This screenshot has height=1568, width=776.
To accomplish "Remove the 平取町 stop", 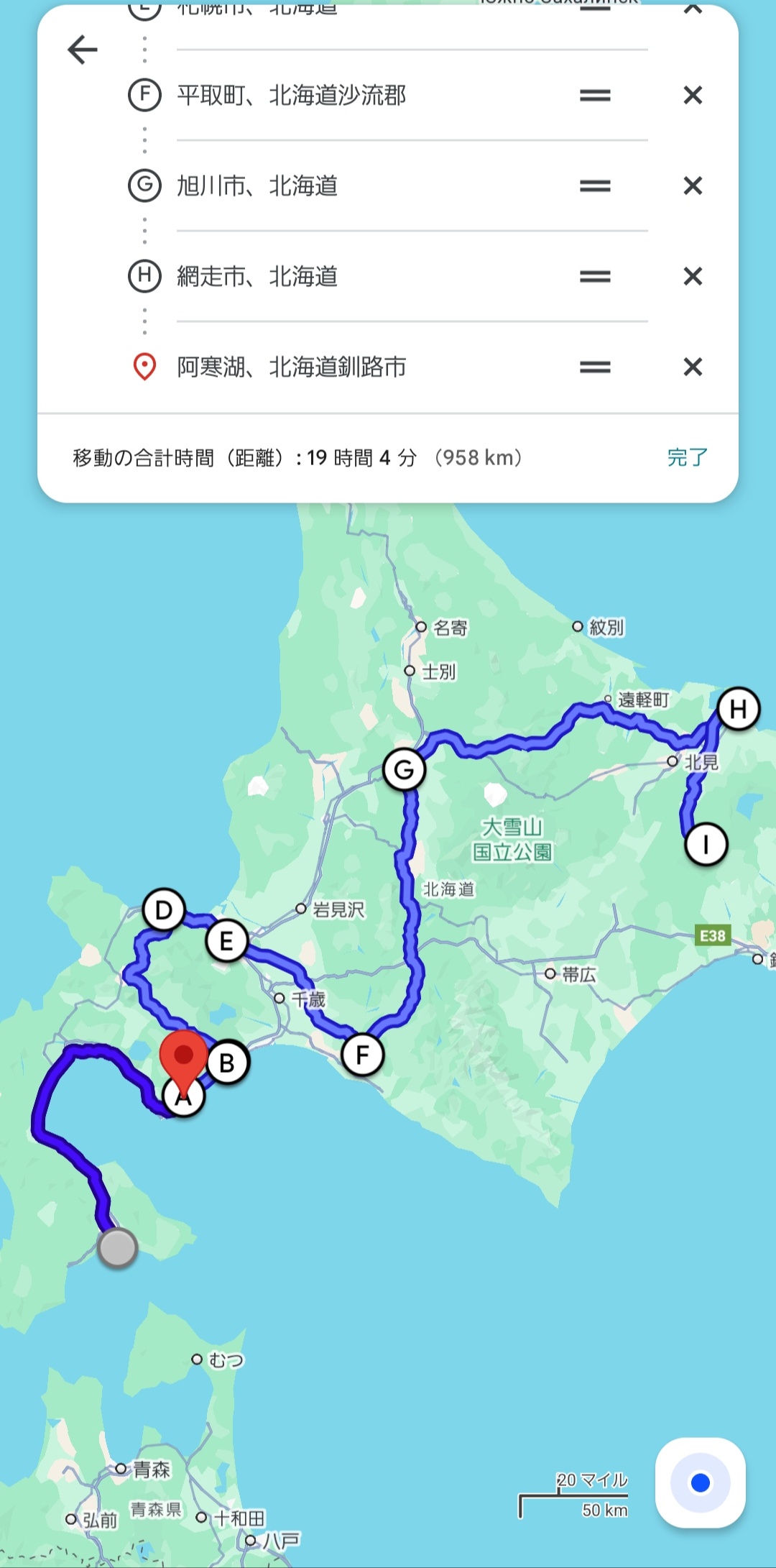I will (692, 96).
